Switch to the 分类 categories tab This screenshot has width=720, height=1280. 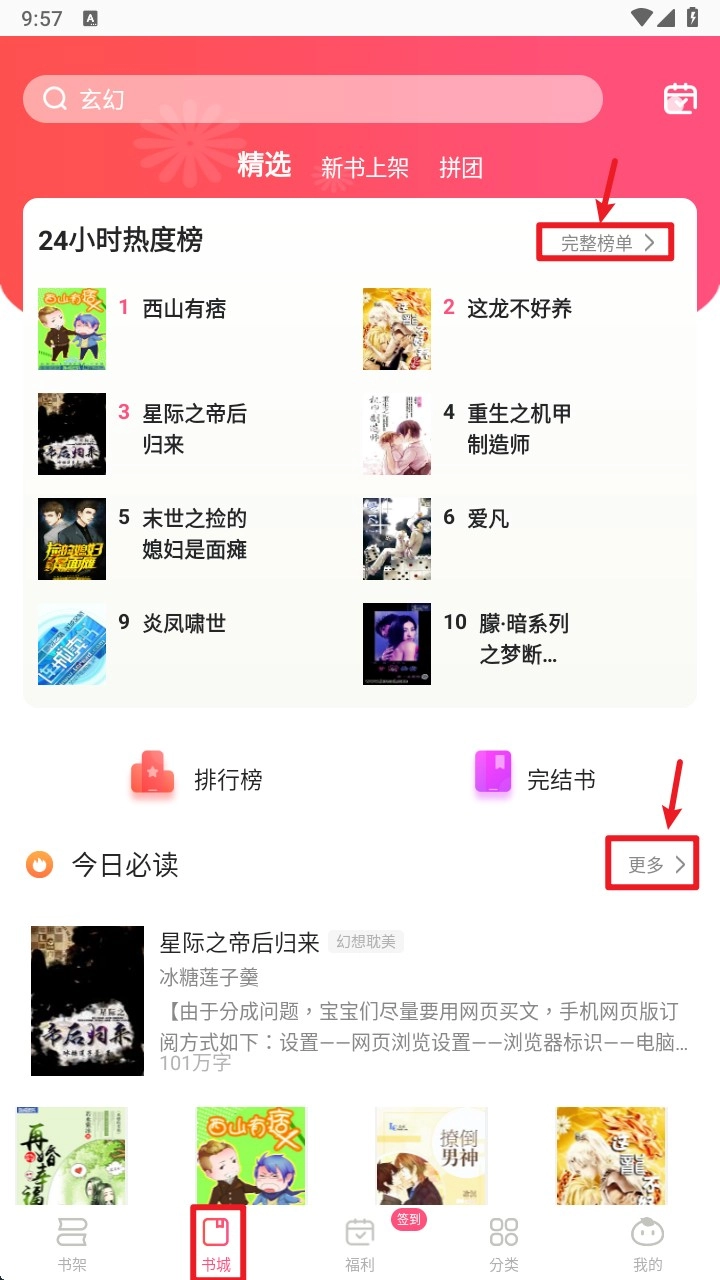coord(504,1243)
